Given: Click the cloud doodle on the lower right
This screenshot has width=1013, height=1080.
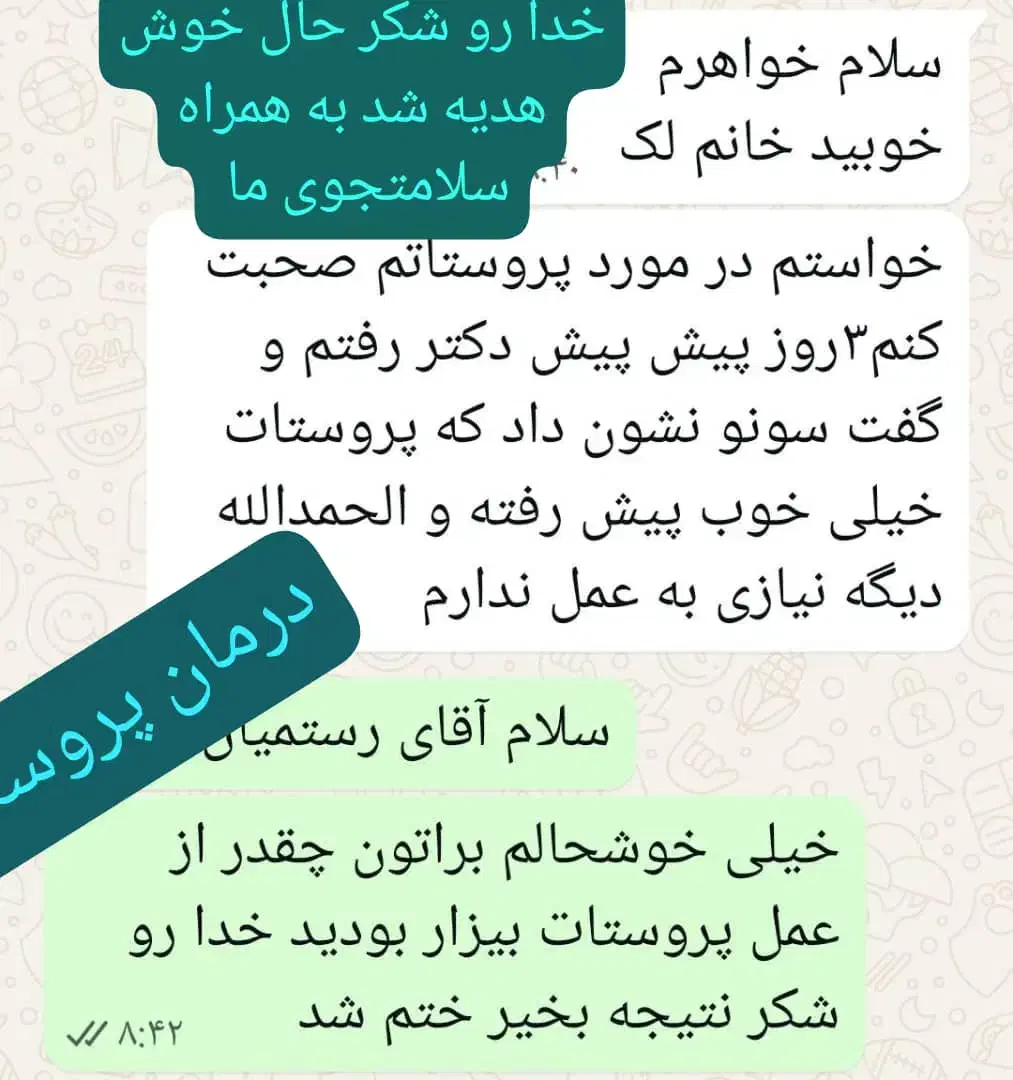Looking at the screenshot, I should [809, 753].
